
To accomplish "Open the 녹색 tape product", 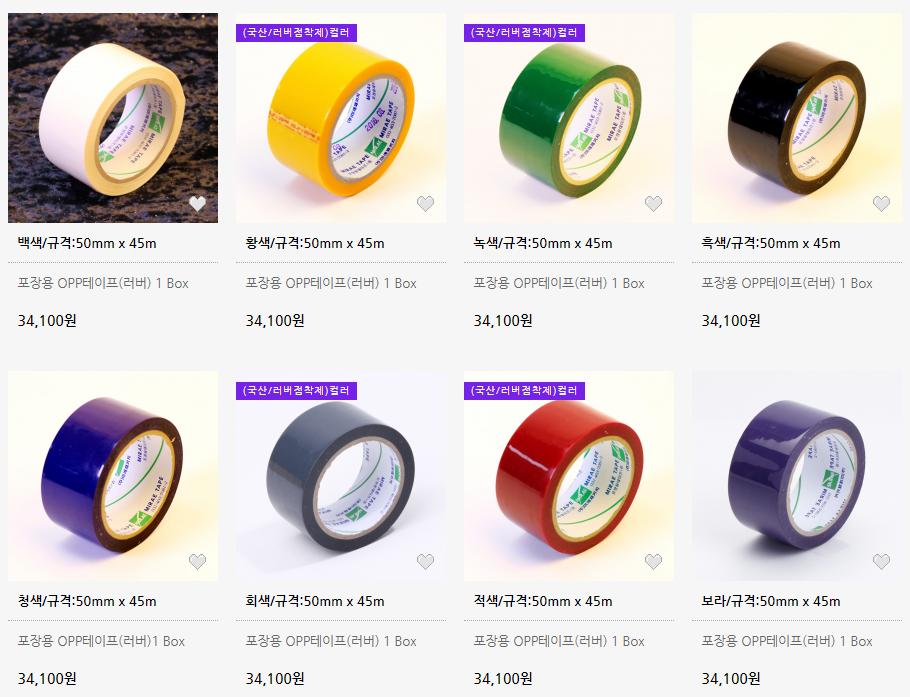I will [x=568, y=117].
